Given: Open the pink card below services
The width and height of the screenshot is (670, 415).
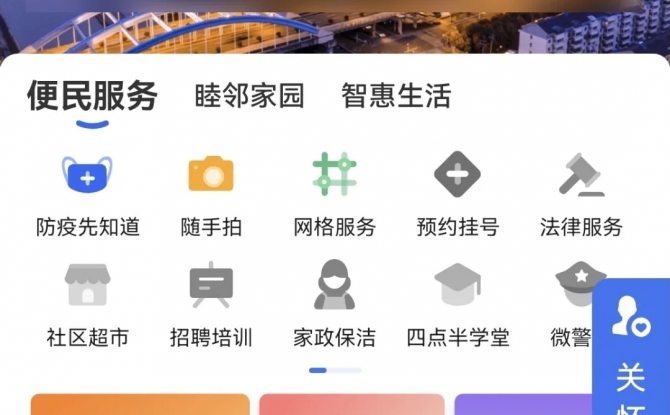Looking at the screenshot, I should (x=351, y=404).
